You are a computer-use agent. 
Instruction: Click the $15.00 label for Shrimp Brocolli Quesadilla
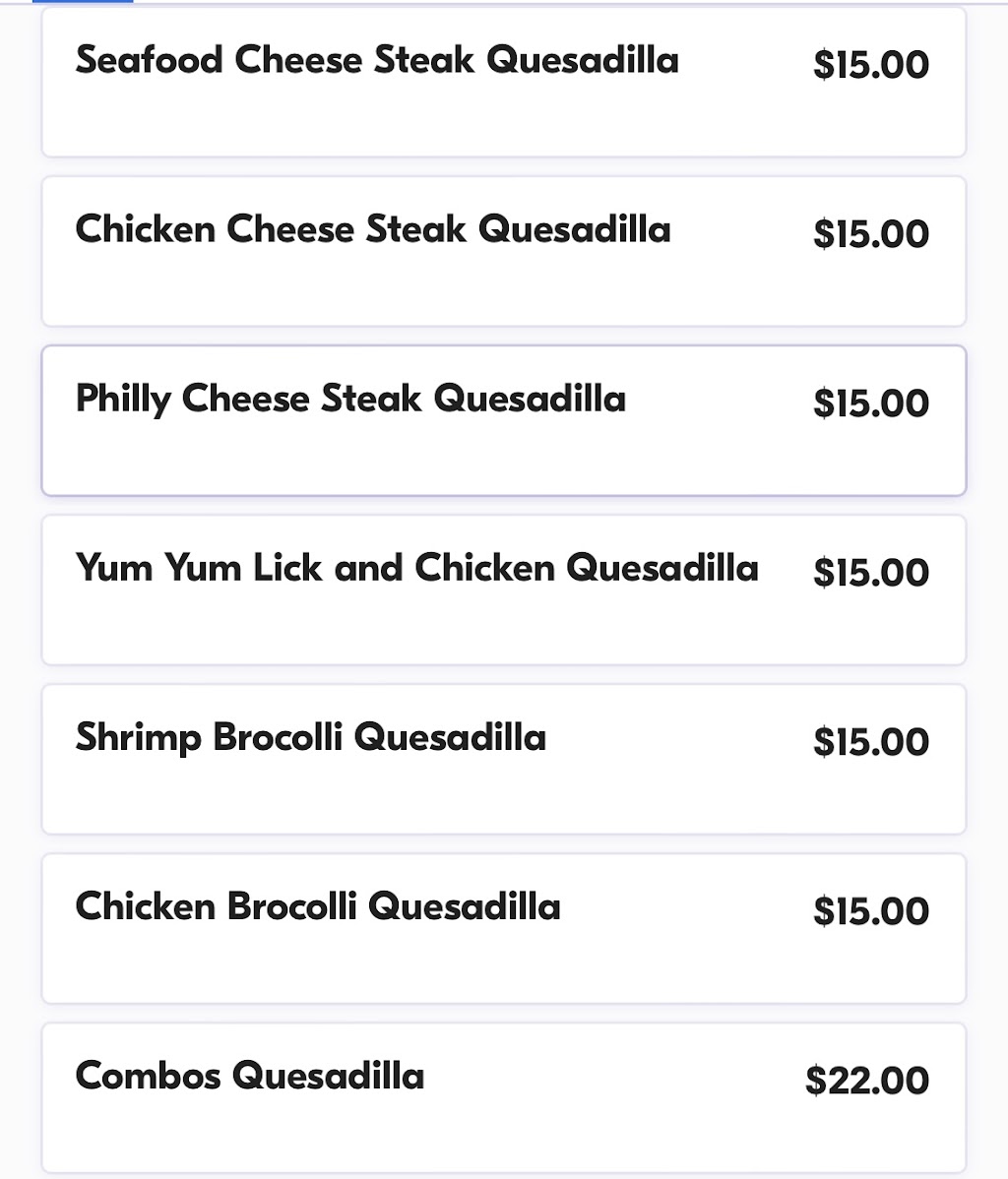(x=870, y=741)
